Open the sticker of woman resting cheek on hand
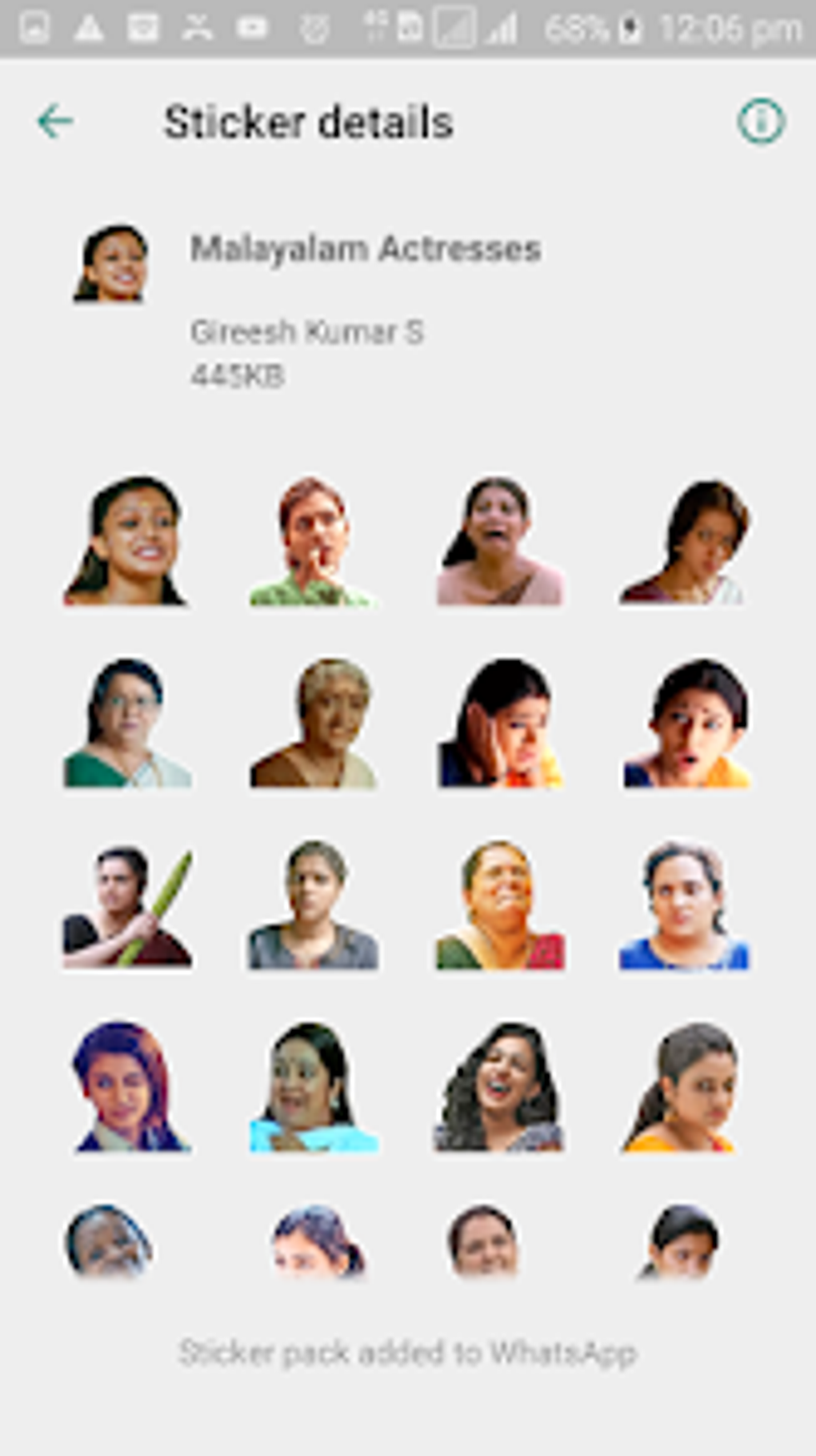The image size is (816, 1456). [500, 724]
